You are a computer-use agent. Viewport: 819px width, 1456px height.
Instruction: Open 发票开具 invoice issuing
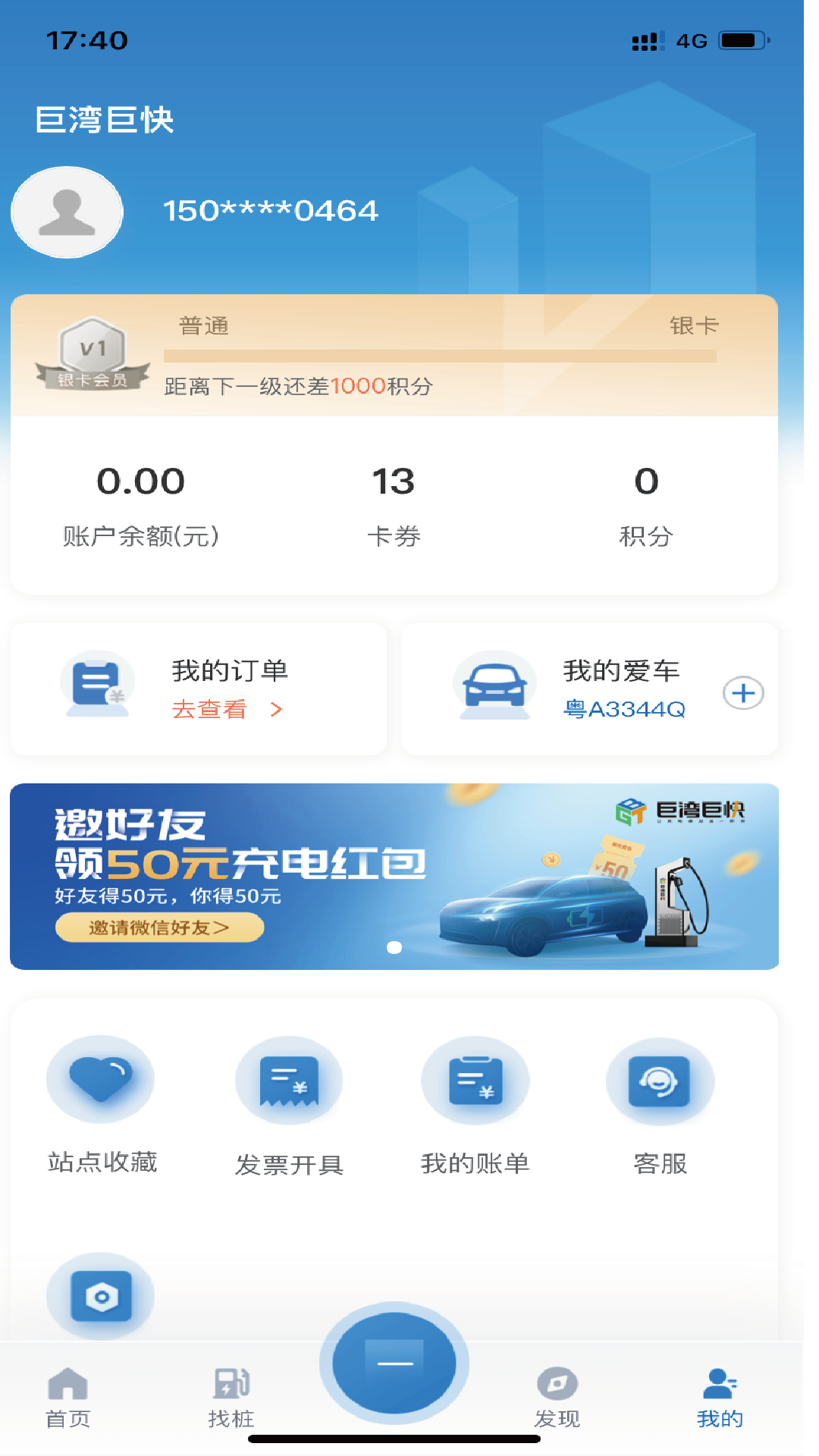[x=289, y=1105]
